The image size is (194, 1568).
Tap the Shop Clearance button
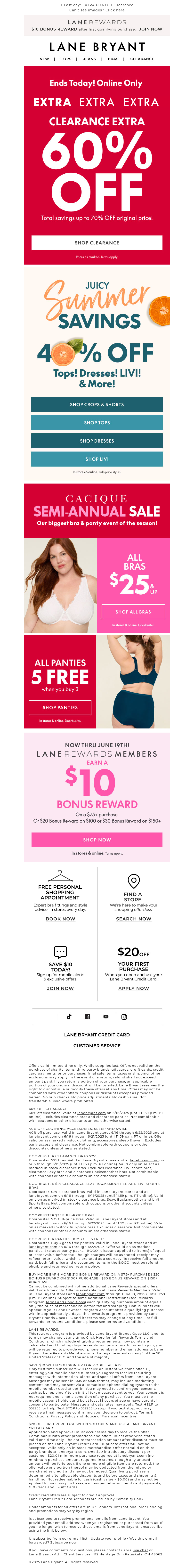[97, 242]
